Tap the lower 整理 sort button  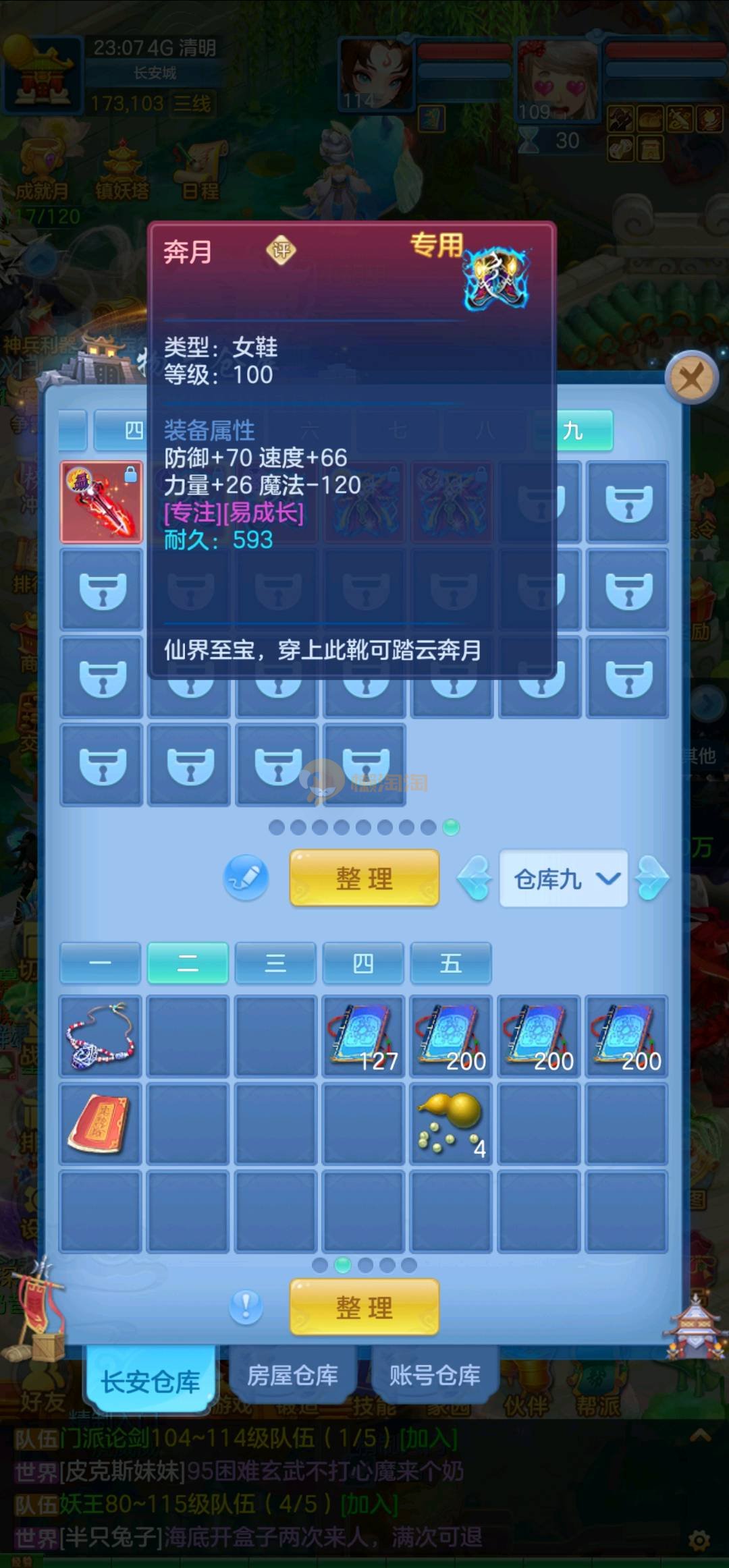[x=364, y=1307]
